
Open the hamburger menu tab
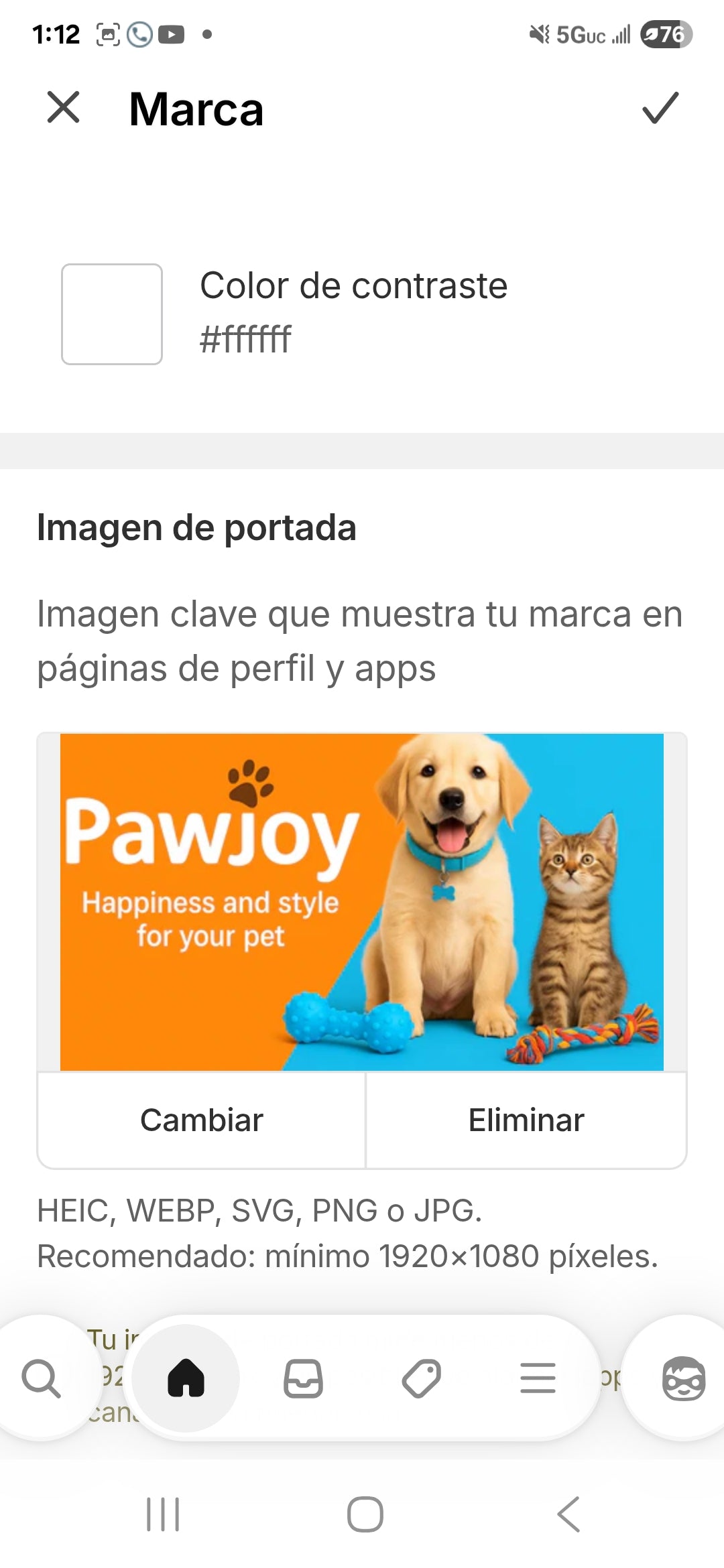(538, 1378)
